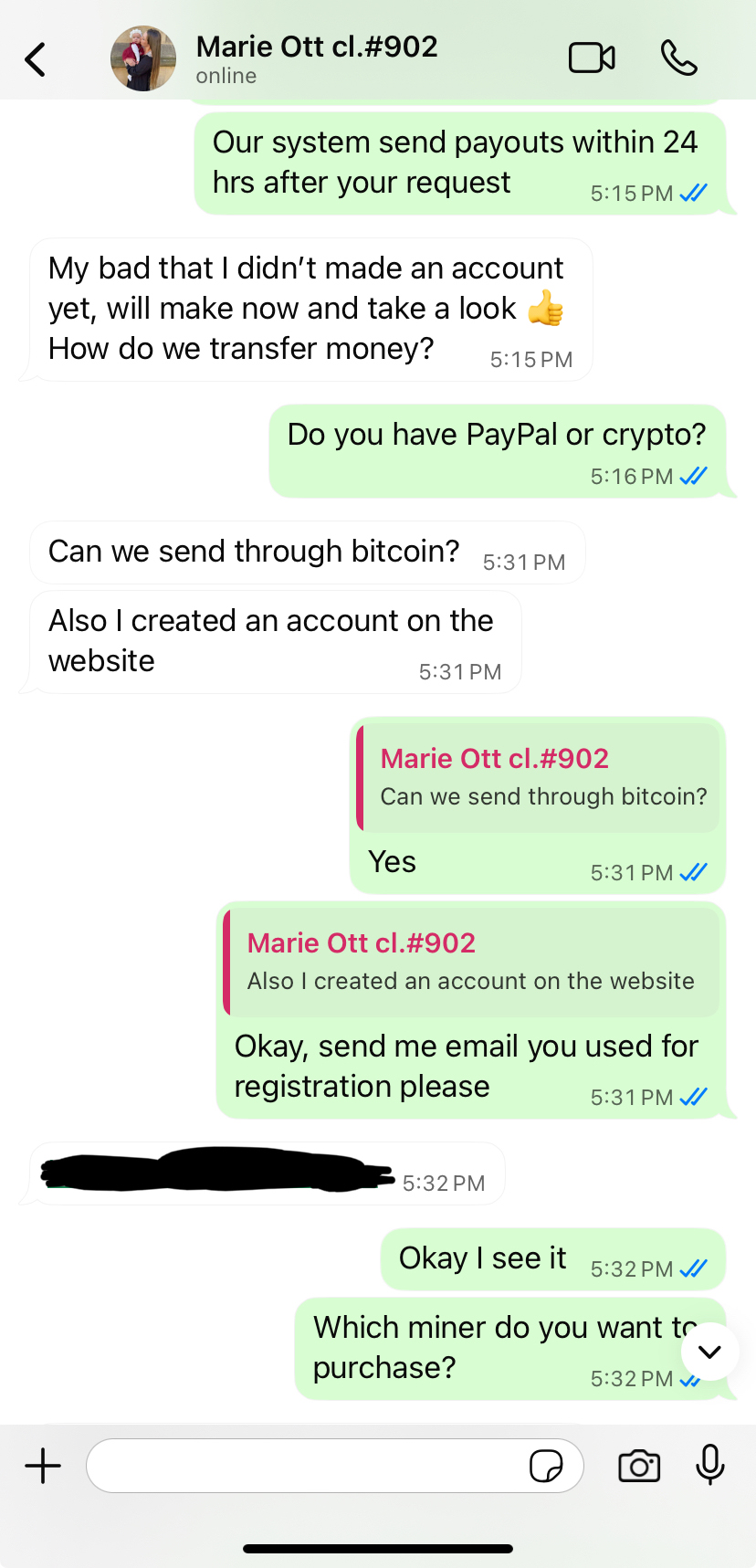Record a voice message with the microphone

click(x=709, y=1466)
